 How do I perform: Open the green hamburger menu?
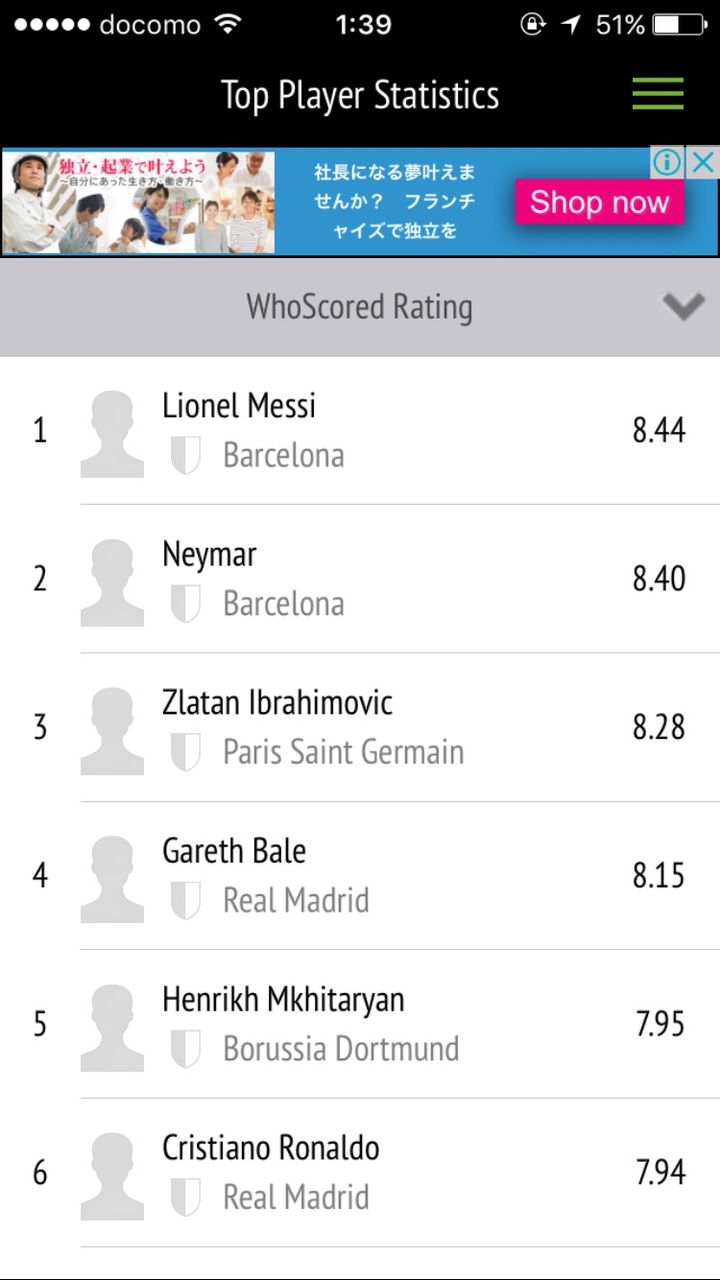tap(657, 94)
